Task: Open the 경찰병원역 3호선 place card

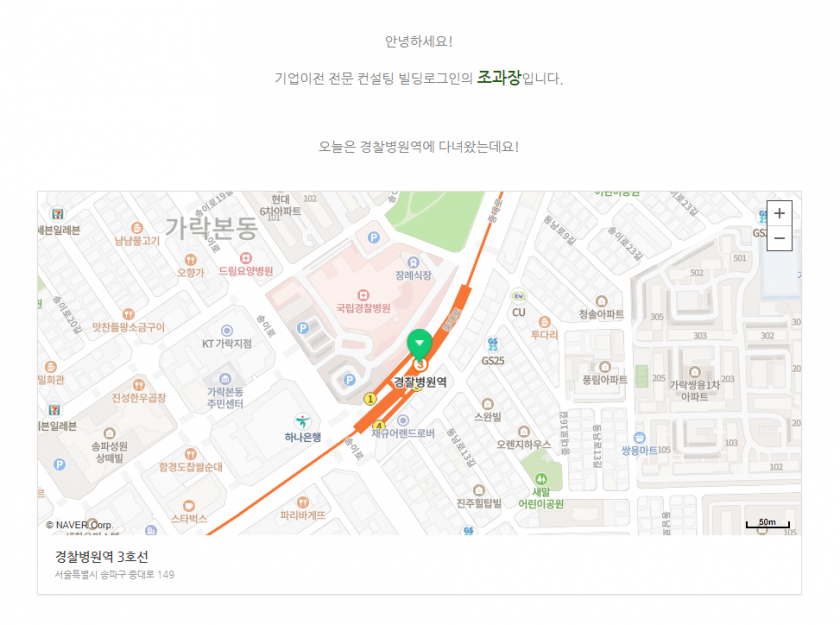Action: click(102, 557)
